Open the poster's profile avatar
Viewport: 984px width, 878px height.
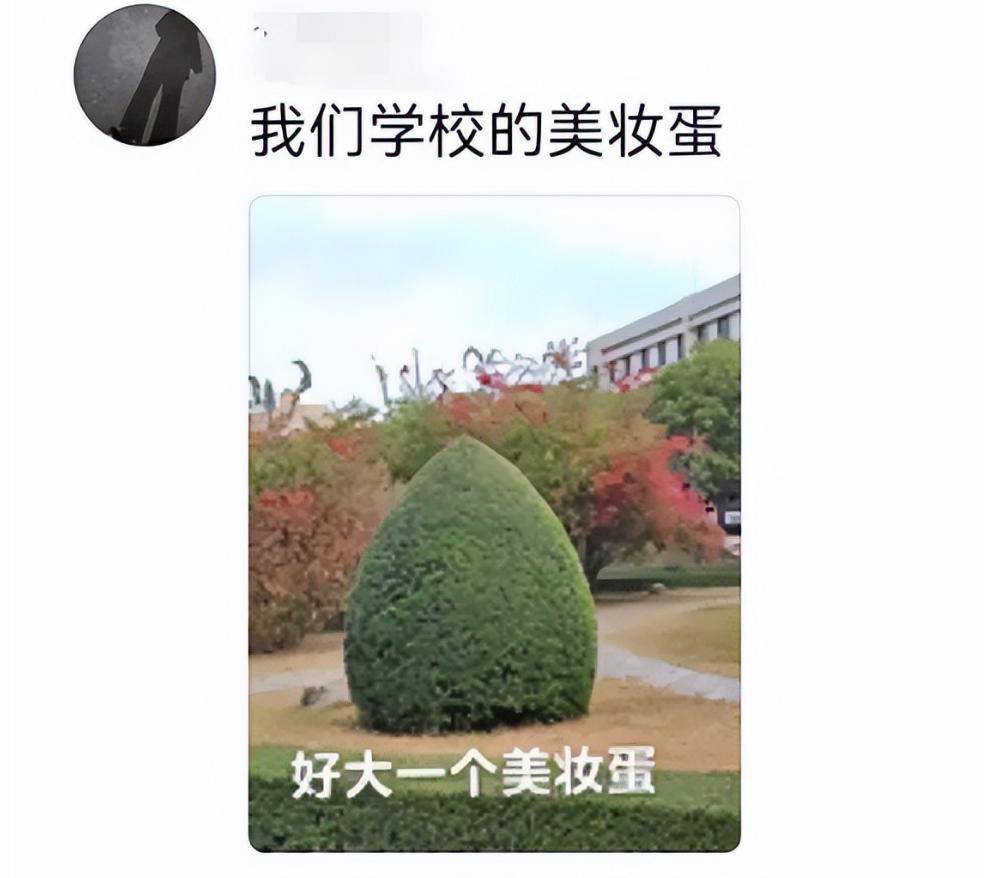coord(144,75)
